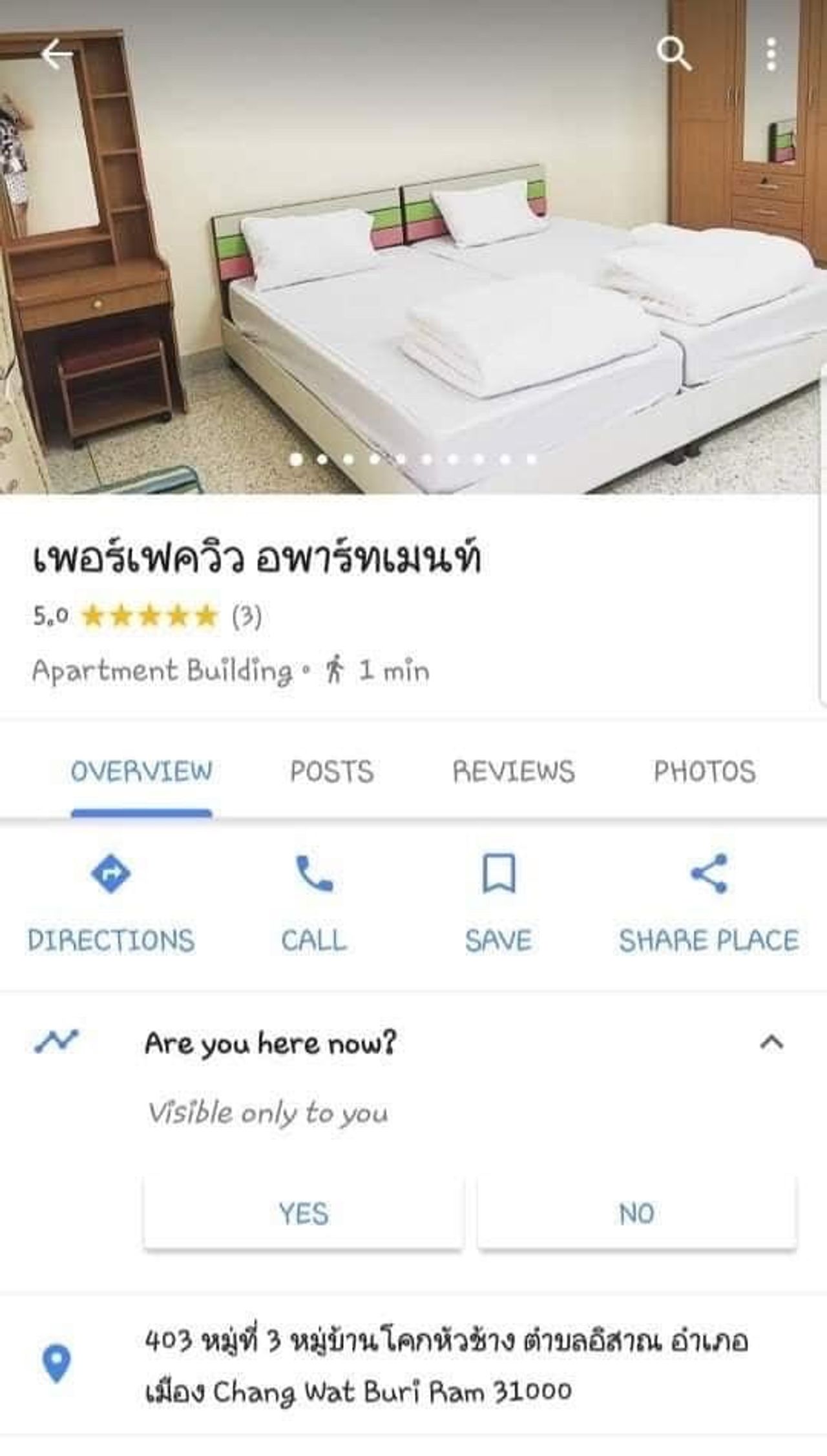Share this place
Screen dimensions: 827x1456
pyautogui.click(x=709, y=902)
